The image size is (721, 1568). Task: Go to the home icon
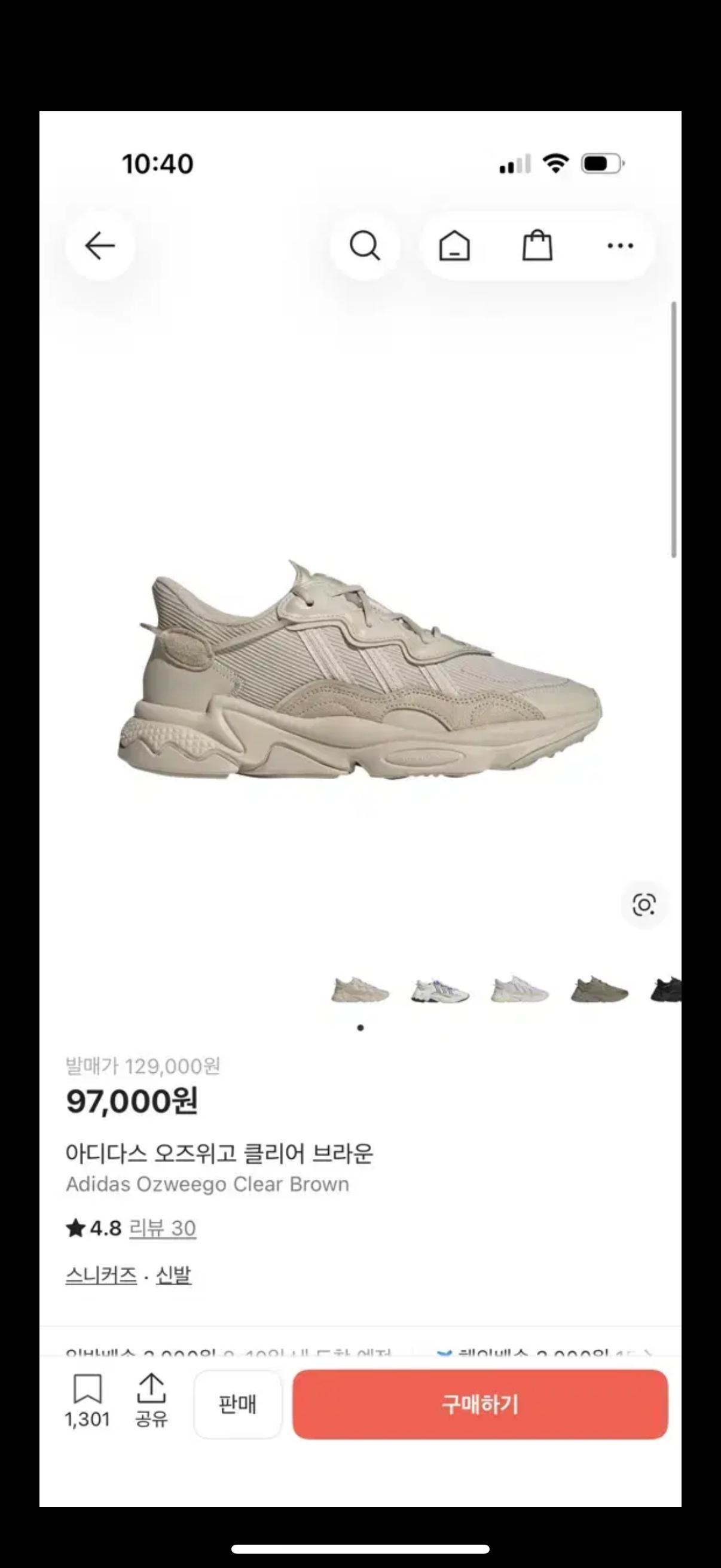coord(454,246)
